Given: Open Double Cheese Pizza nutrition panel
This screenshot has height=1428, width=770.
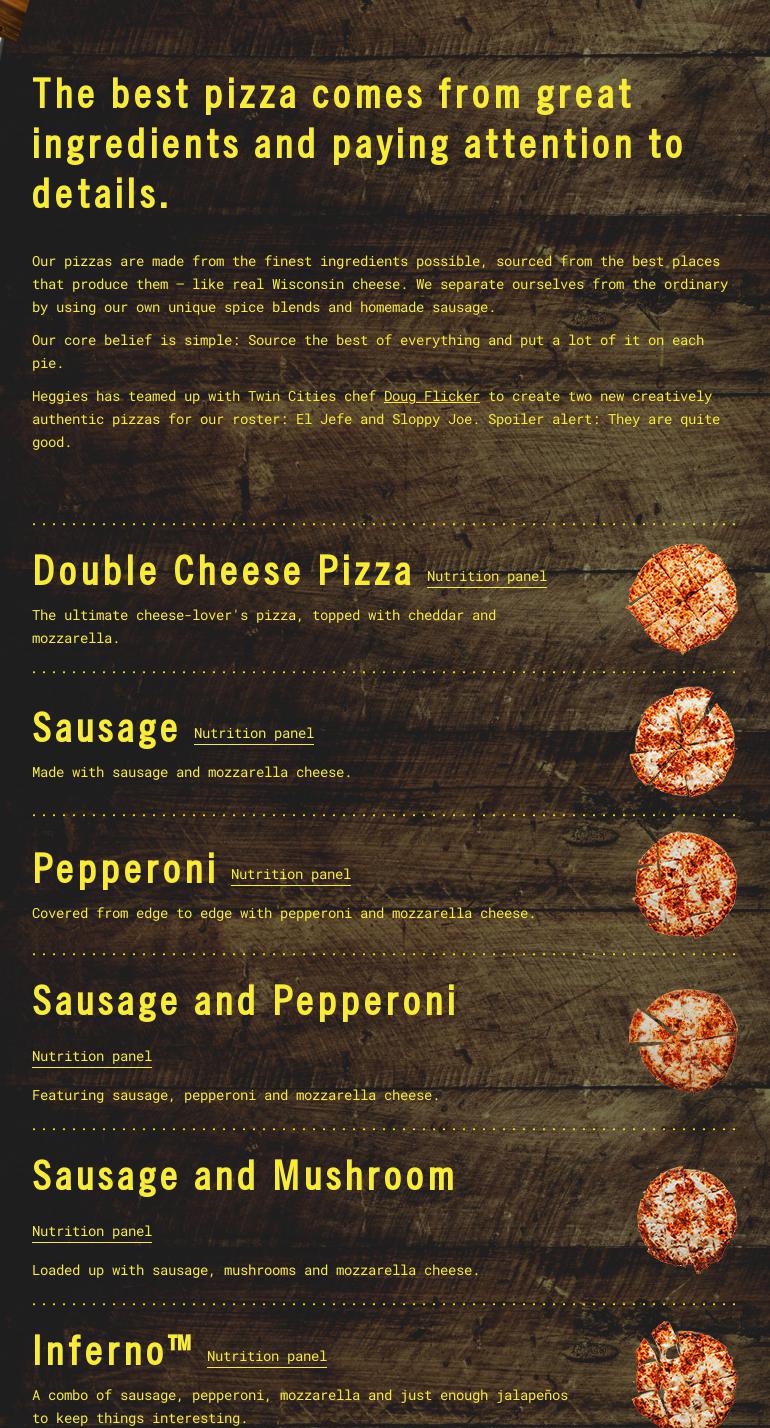Looking at the screenshot, I should 487,577.
